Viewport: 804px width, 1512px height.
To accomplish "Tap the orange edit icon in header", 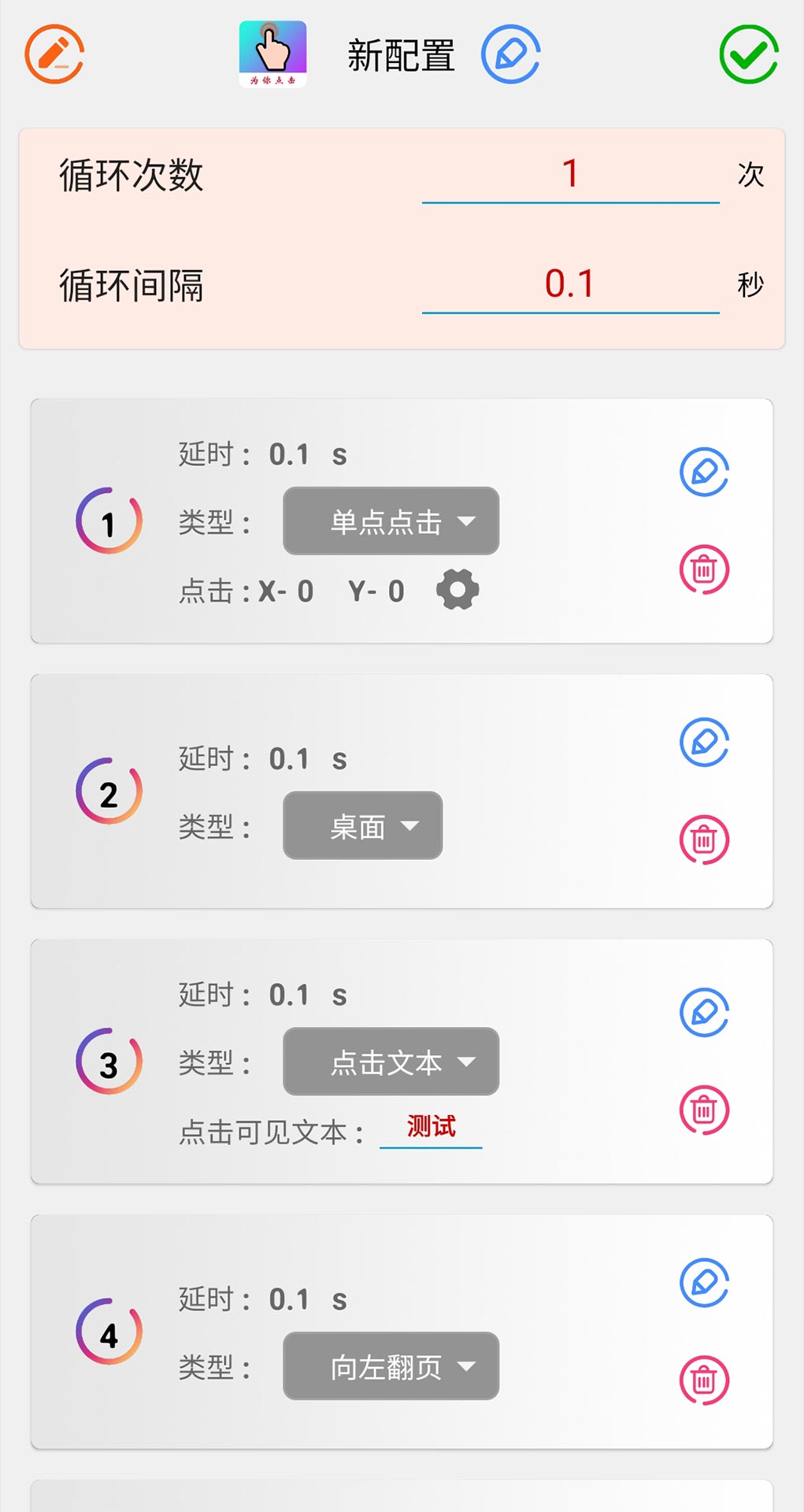I will (x=54, y=54).
